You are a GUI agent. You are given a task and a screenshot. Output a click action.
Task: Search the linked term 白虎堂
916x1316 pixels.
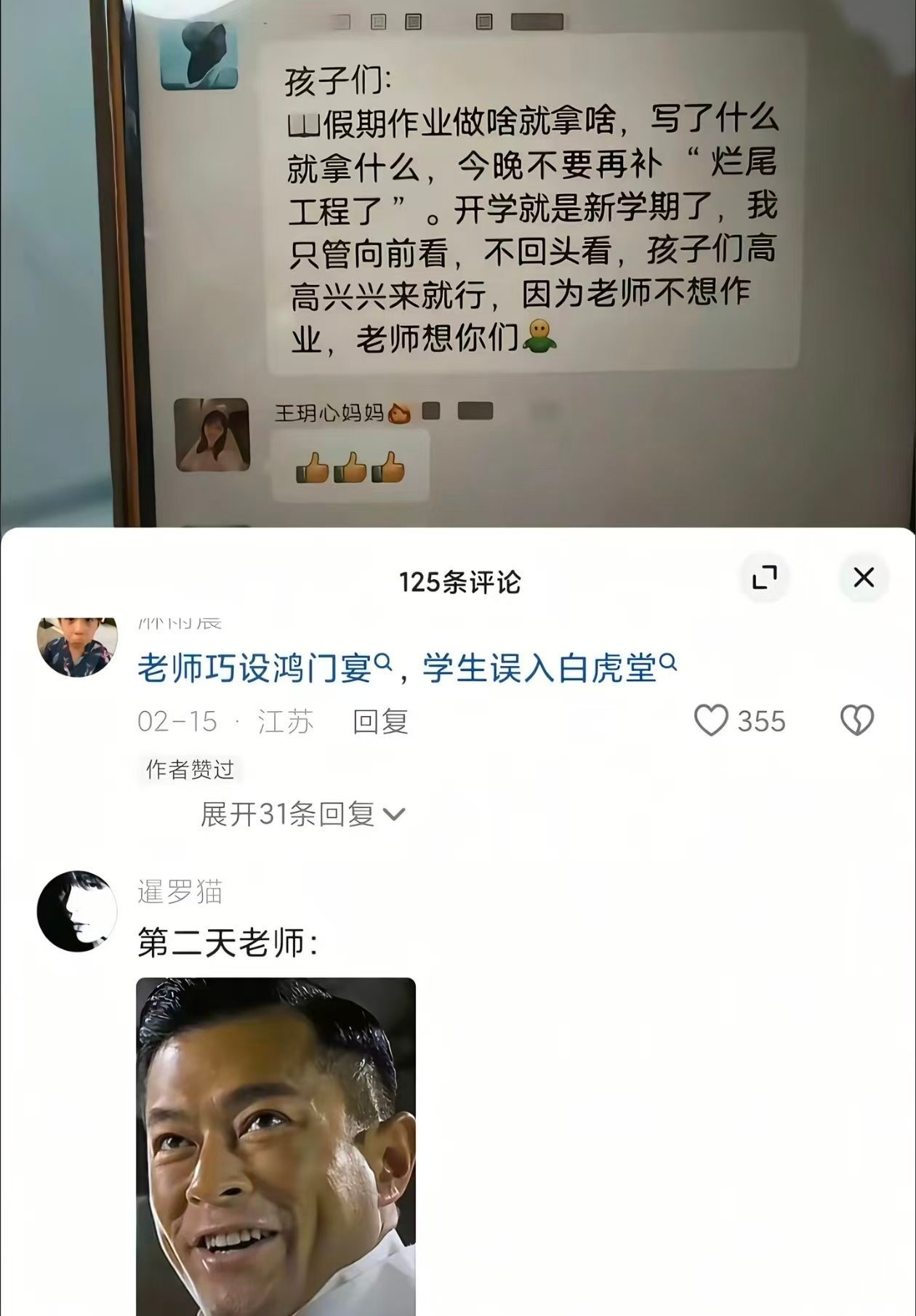click(611, 667)
